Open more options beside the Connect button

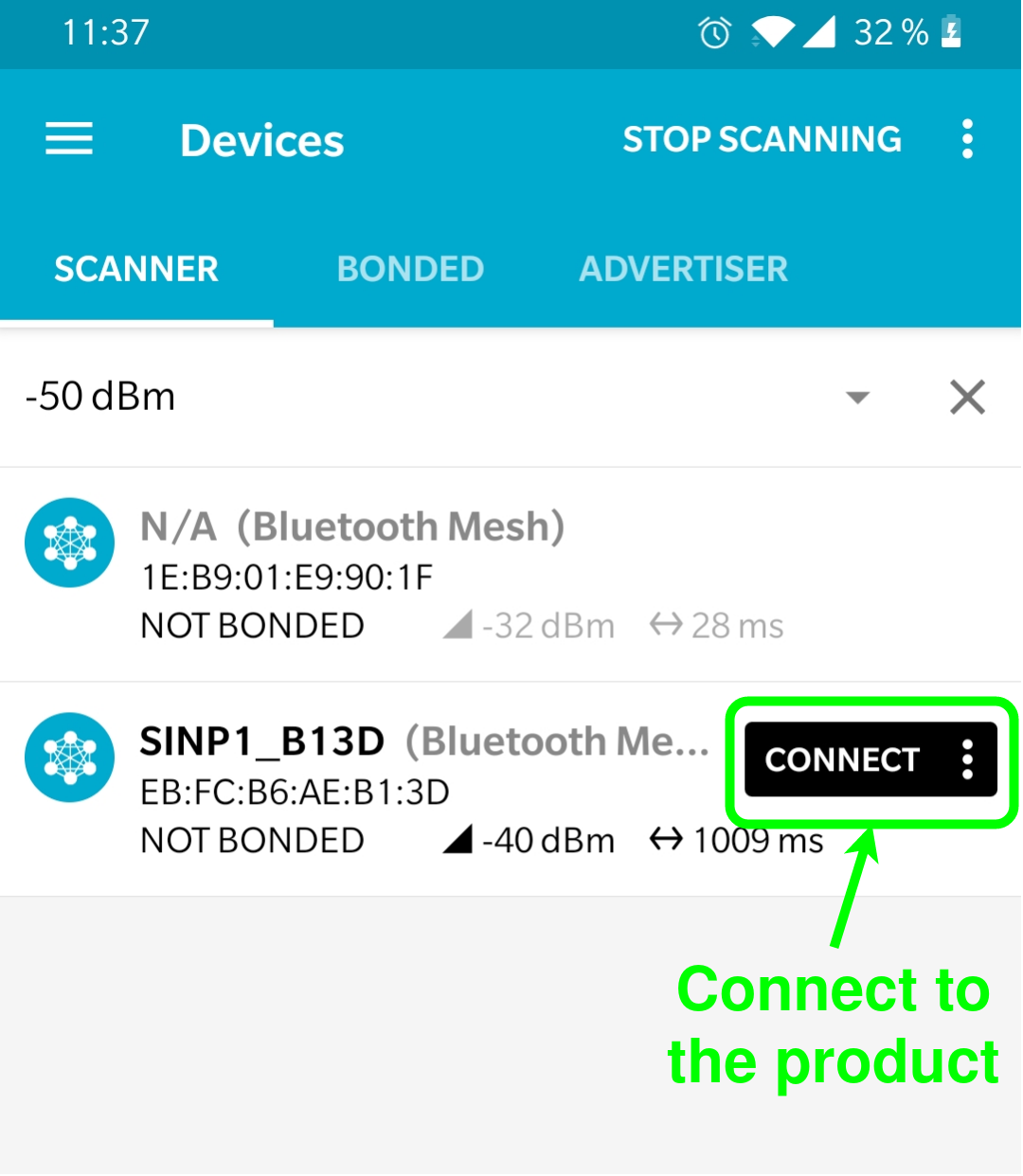pyautogui.click(x=967, y=759)
